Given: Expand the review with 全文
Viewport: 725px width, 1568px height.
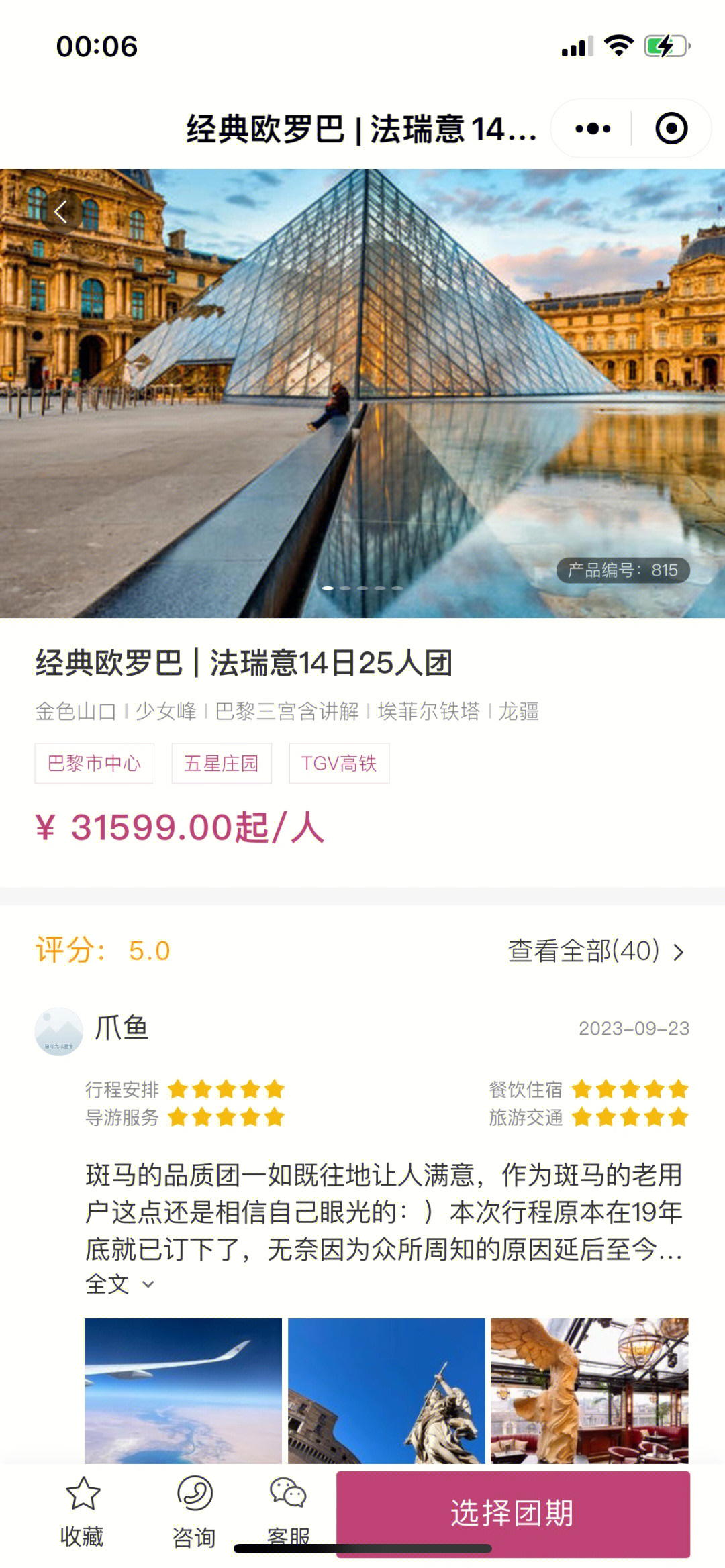Looking at the screenshot, I should [119, 1284].
